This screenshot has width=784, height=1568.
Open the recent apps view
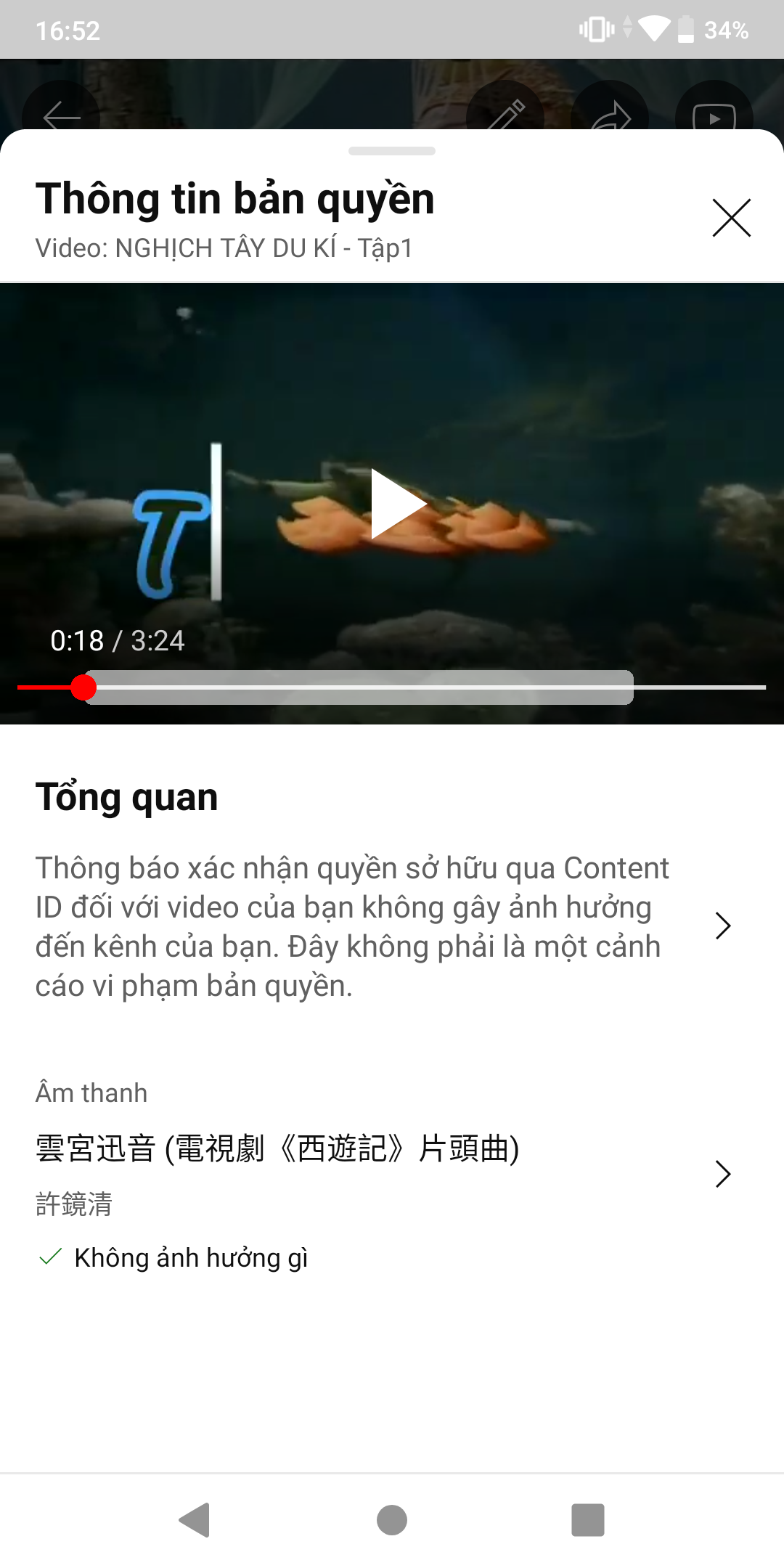(588, 1519)
